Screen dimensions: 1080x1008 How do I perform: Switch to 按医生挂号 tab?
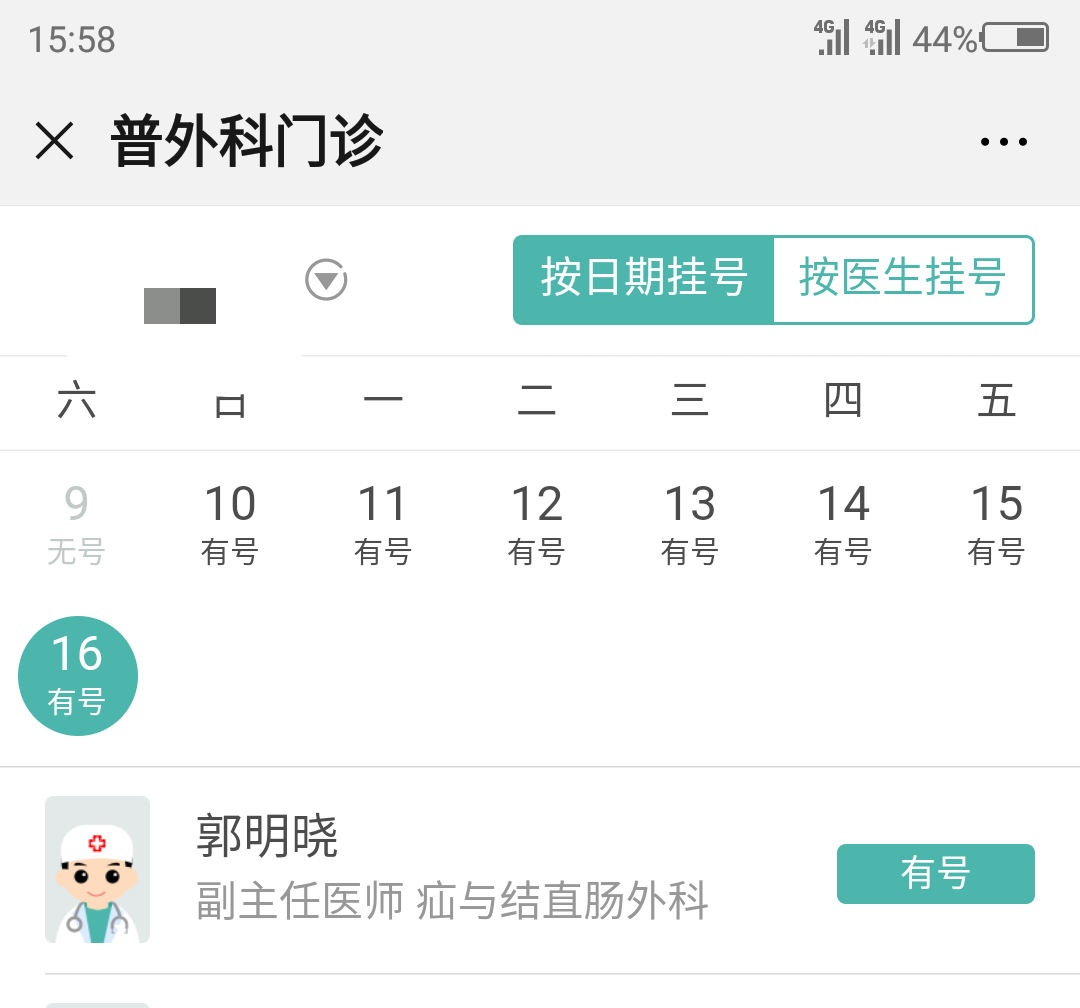(x=902, y=279)
